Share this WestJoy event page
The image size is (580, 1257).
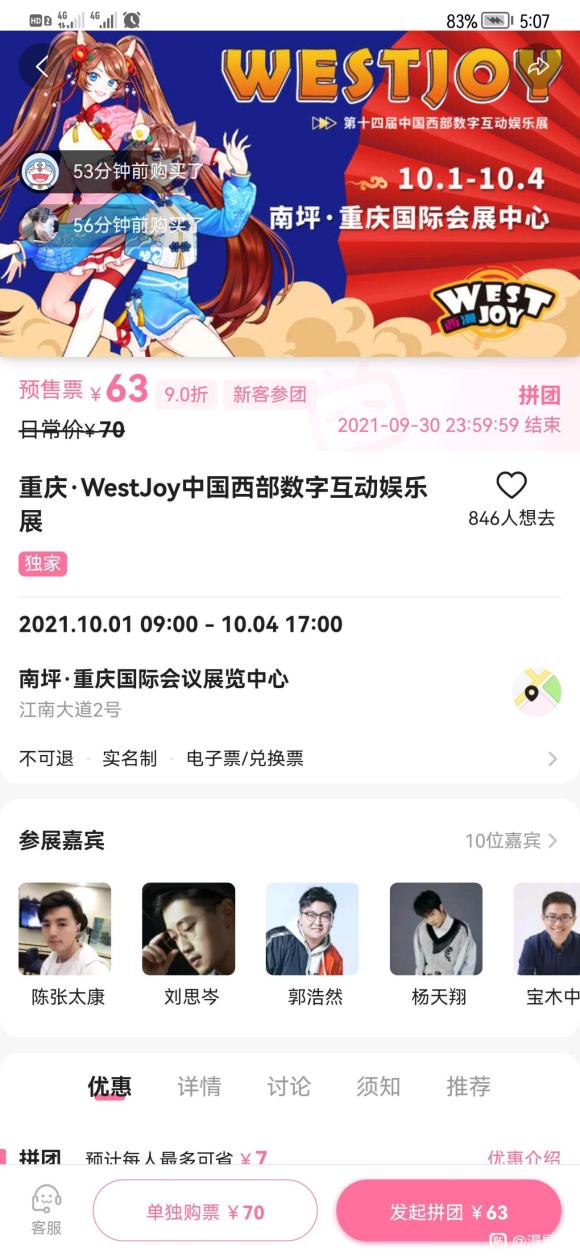539,66
